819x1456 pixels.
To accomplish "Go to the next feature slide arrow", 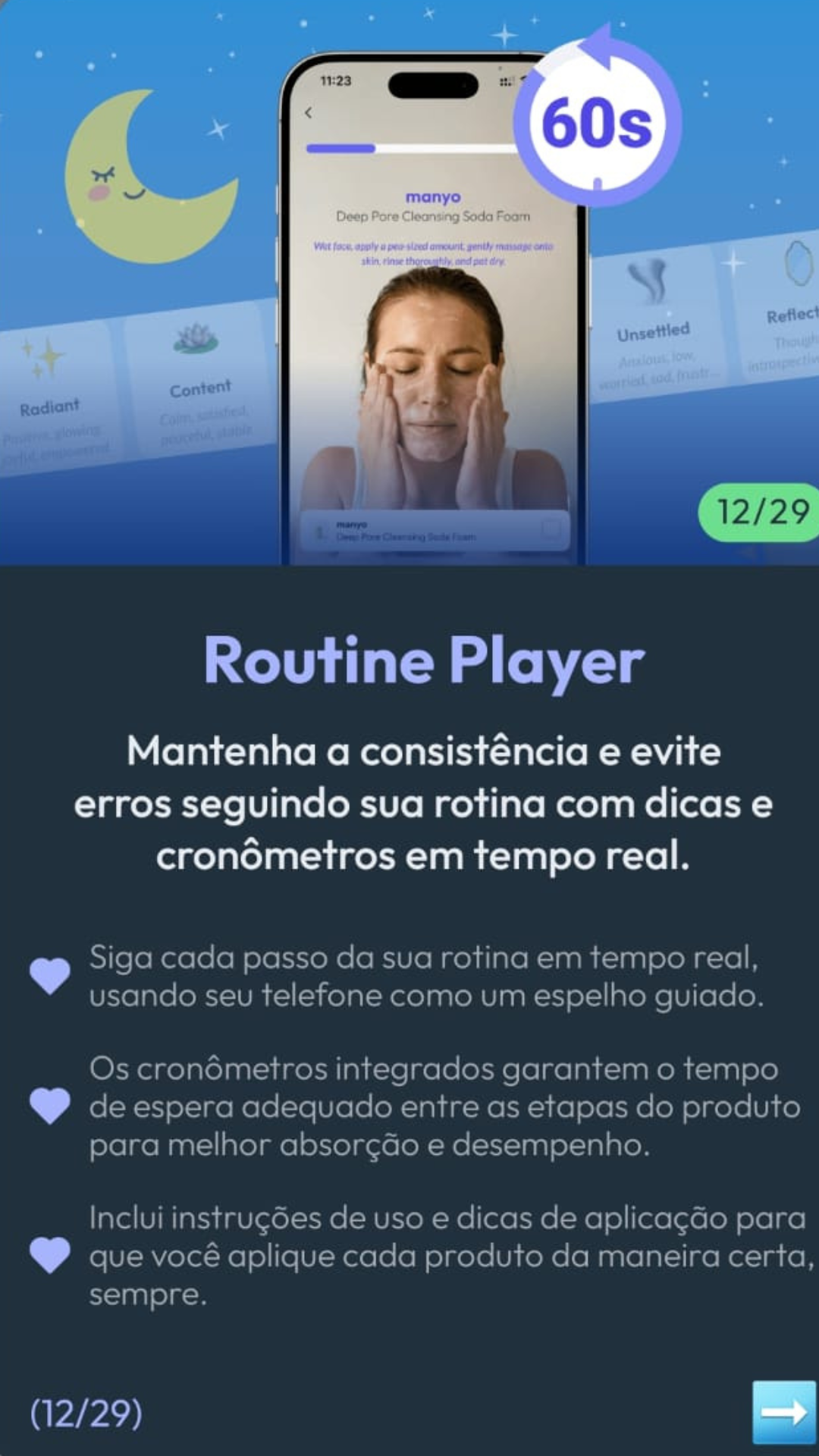I will 784,1412.
